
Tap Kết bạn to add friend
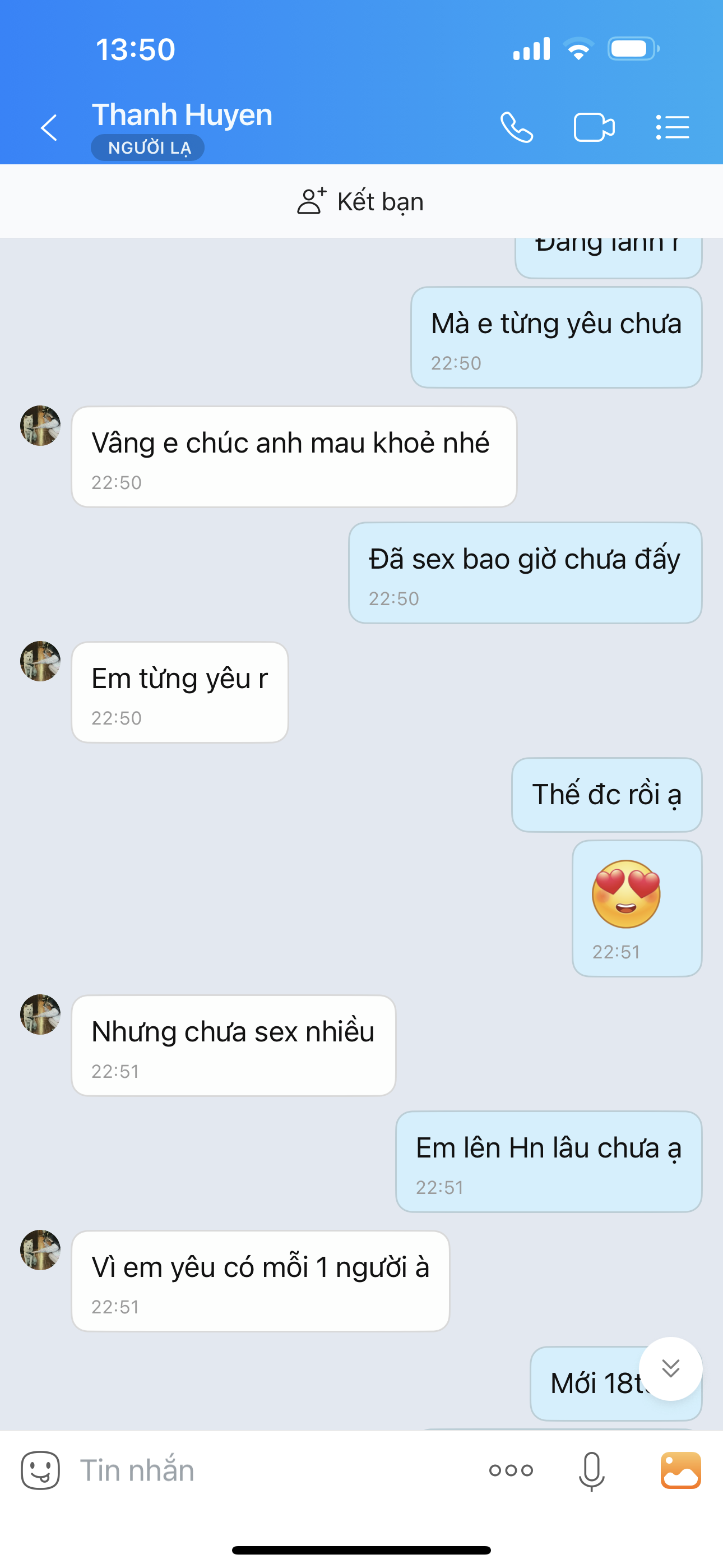[361, 201]
